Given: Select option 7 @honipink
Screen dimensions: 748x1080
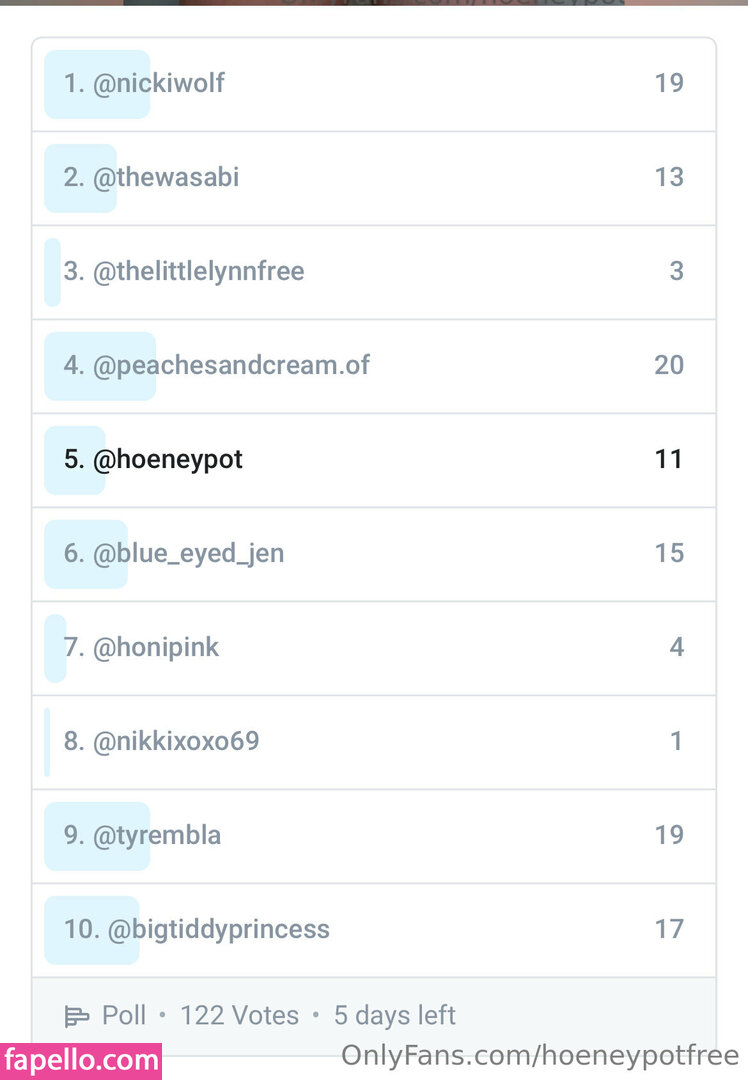Looking at the screenshot, I should 373,648.
